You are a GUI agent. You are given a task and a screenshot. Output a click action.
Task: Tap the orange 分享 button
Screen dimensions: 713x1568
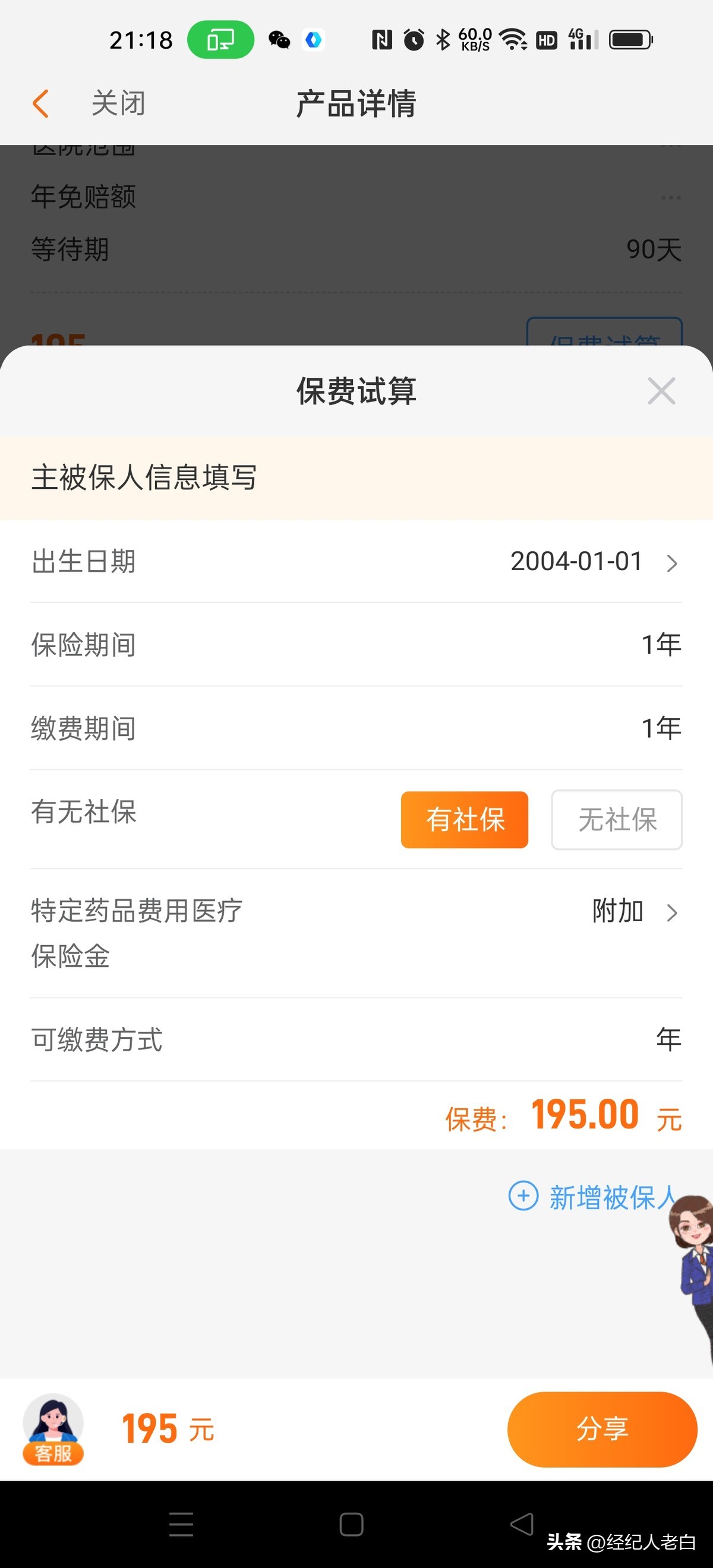point(601,1429)
